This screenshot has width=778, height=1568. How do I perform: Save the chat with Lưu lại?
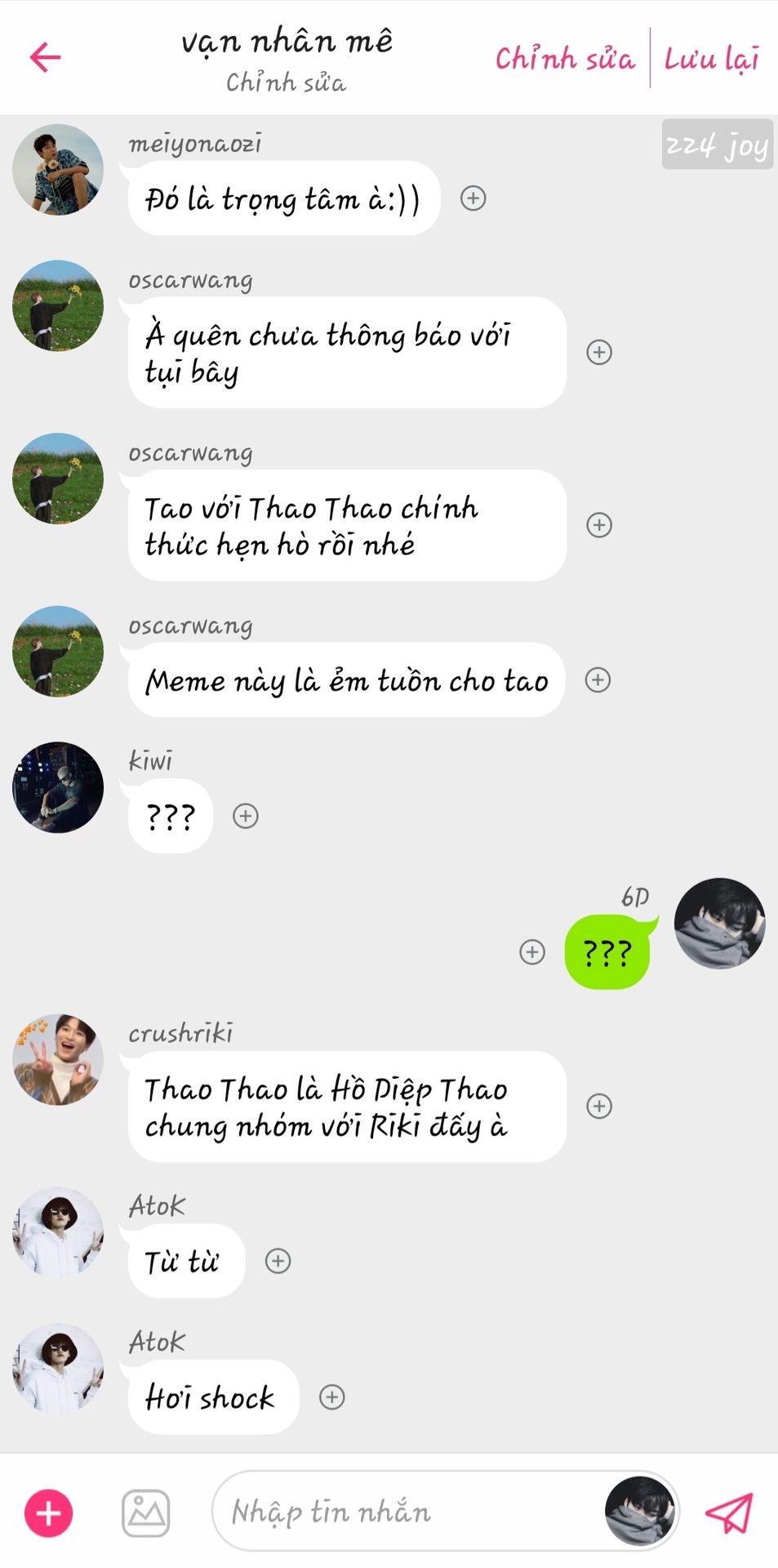[x=711, y=58]
